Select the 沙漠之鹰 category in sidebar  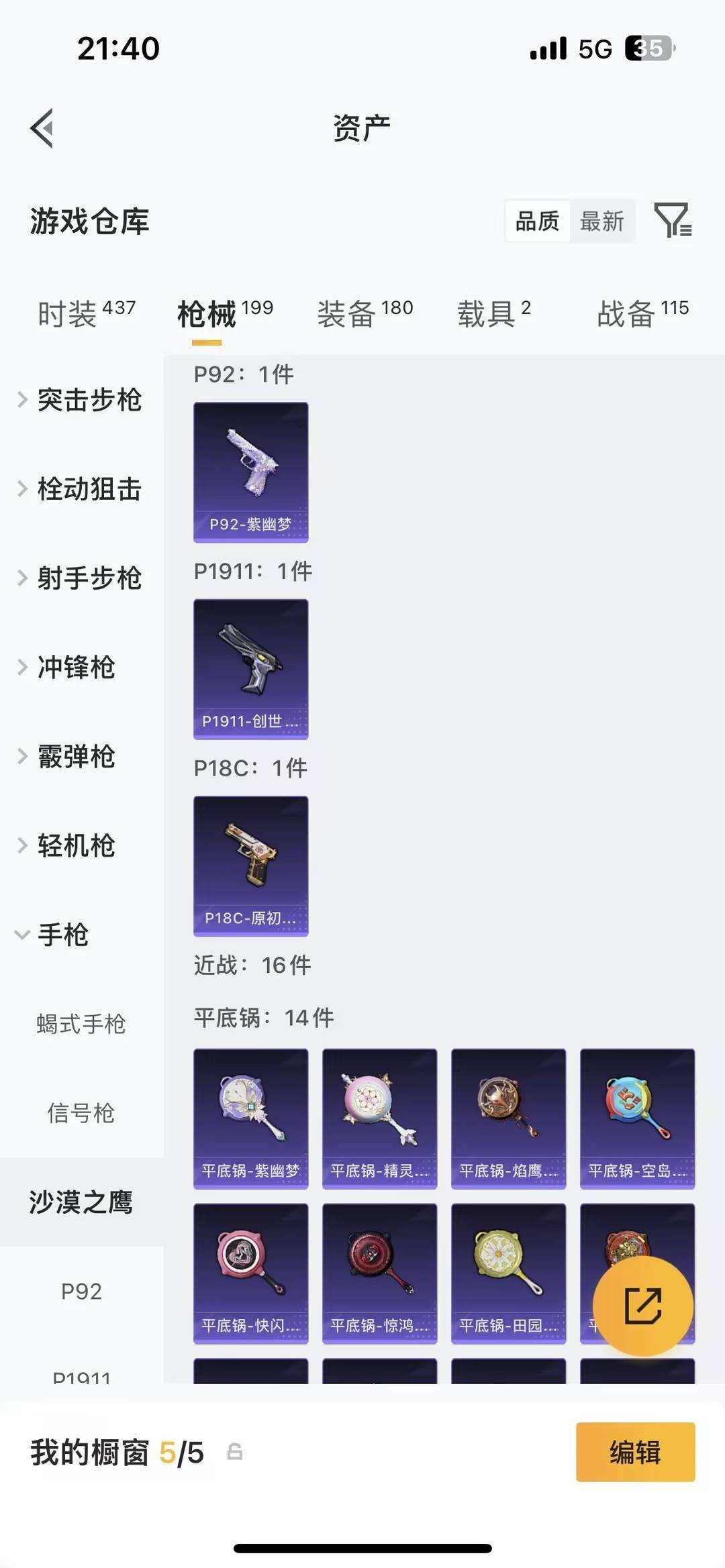pyautogui.click(x=81, y=1203)
